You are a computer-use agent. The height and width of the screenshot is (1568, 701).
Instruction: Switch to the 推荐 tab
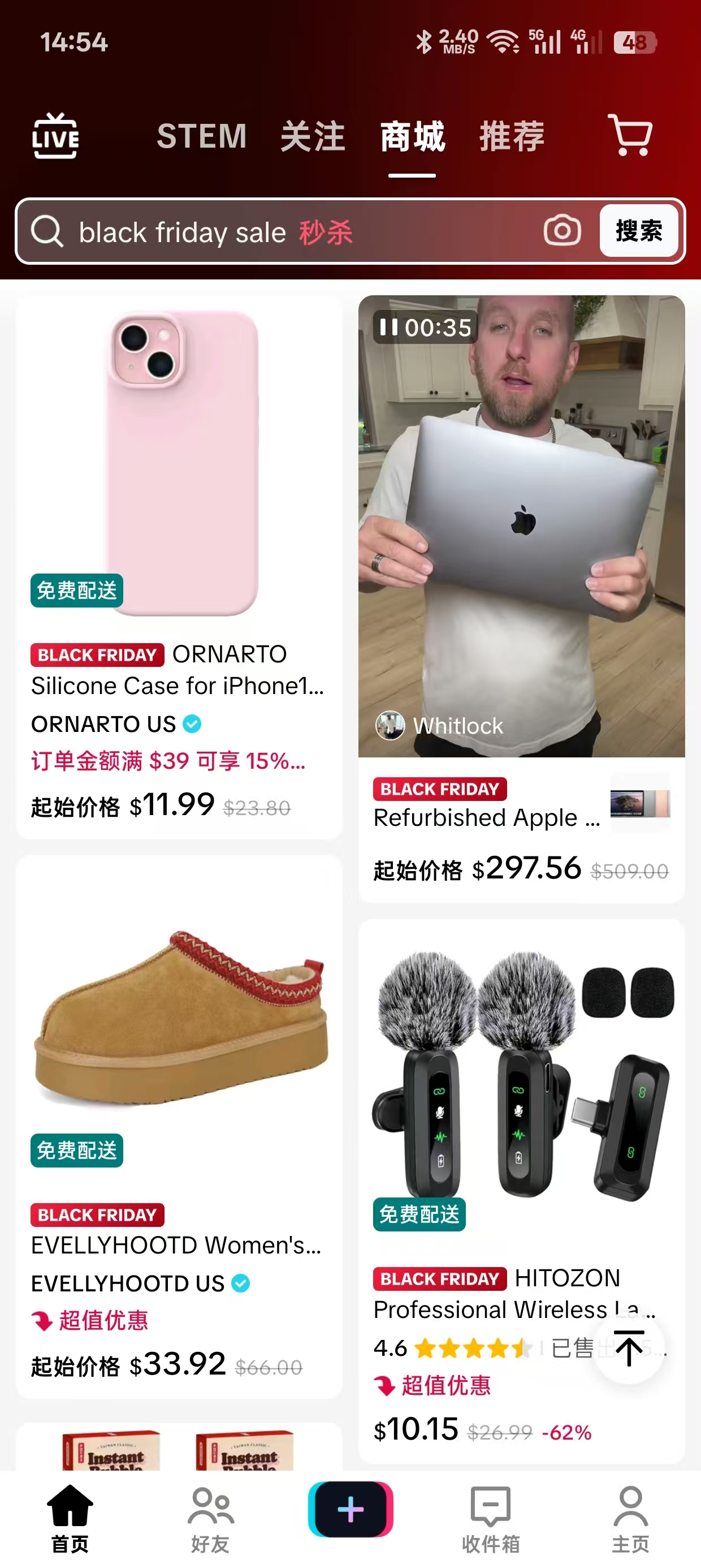[512, 136]
